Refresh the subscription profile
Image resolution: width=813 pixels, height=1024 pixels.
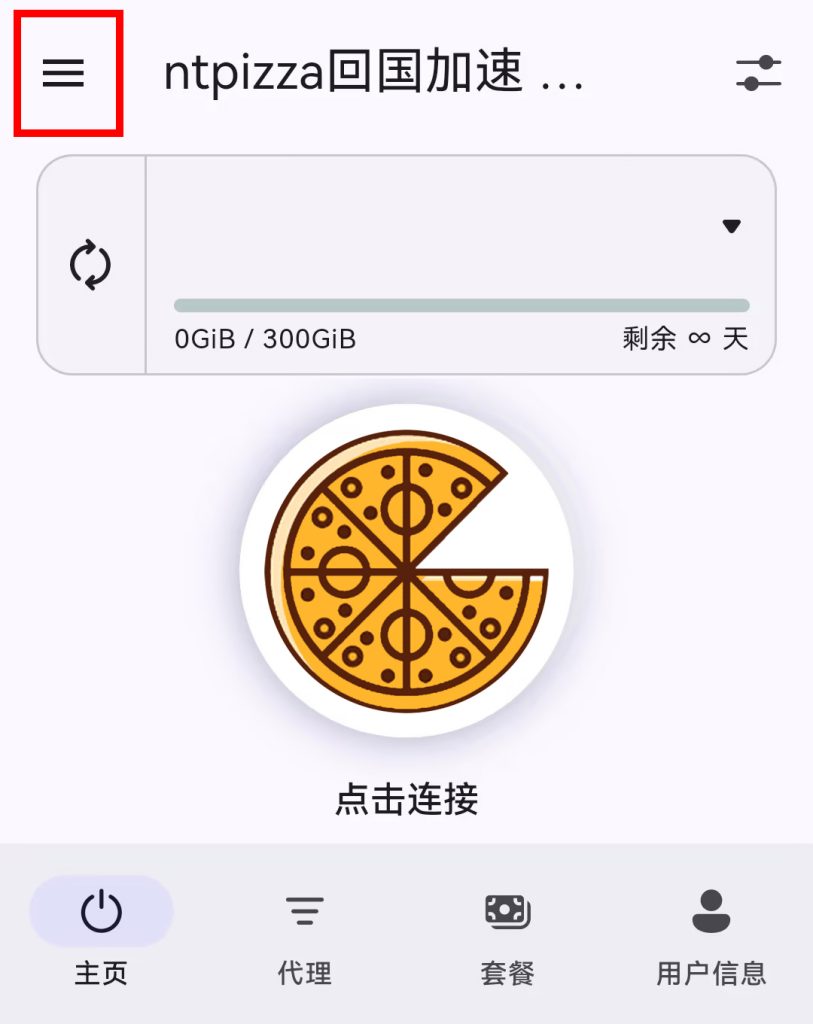point(91,265)
